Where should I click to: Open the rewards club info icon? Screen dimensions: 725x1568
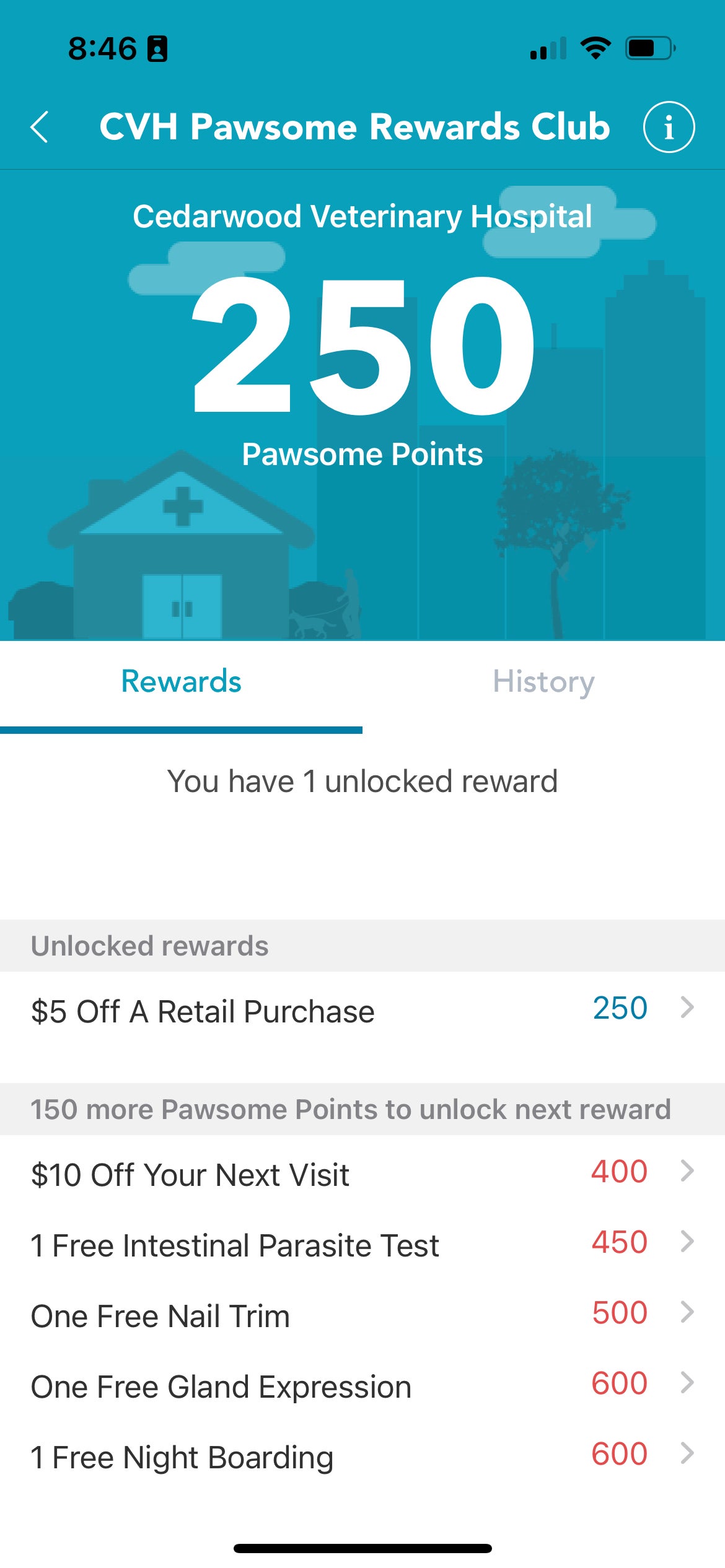coord(669,127)
